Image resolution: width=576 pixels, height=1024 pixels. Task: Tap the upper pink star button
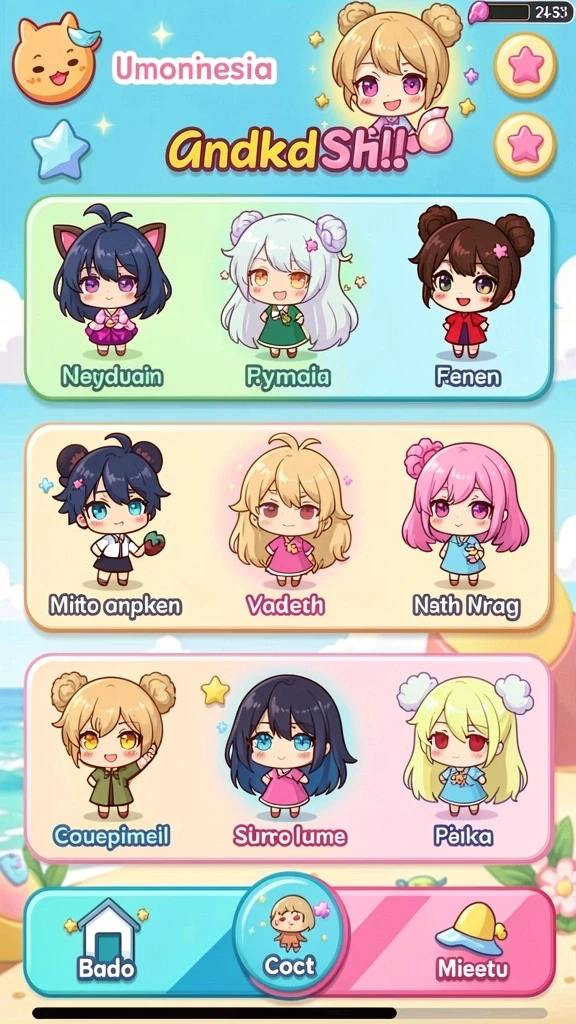525,66
